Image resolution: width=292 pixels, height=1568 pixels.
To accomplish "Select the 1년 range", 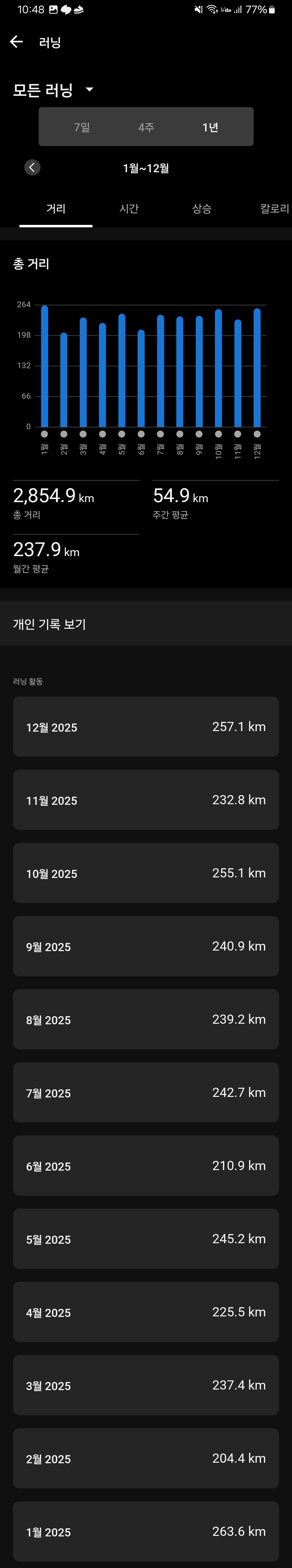I will [x=210, y=127].
